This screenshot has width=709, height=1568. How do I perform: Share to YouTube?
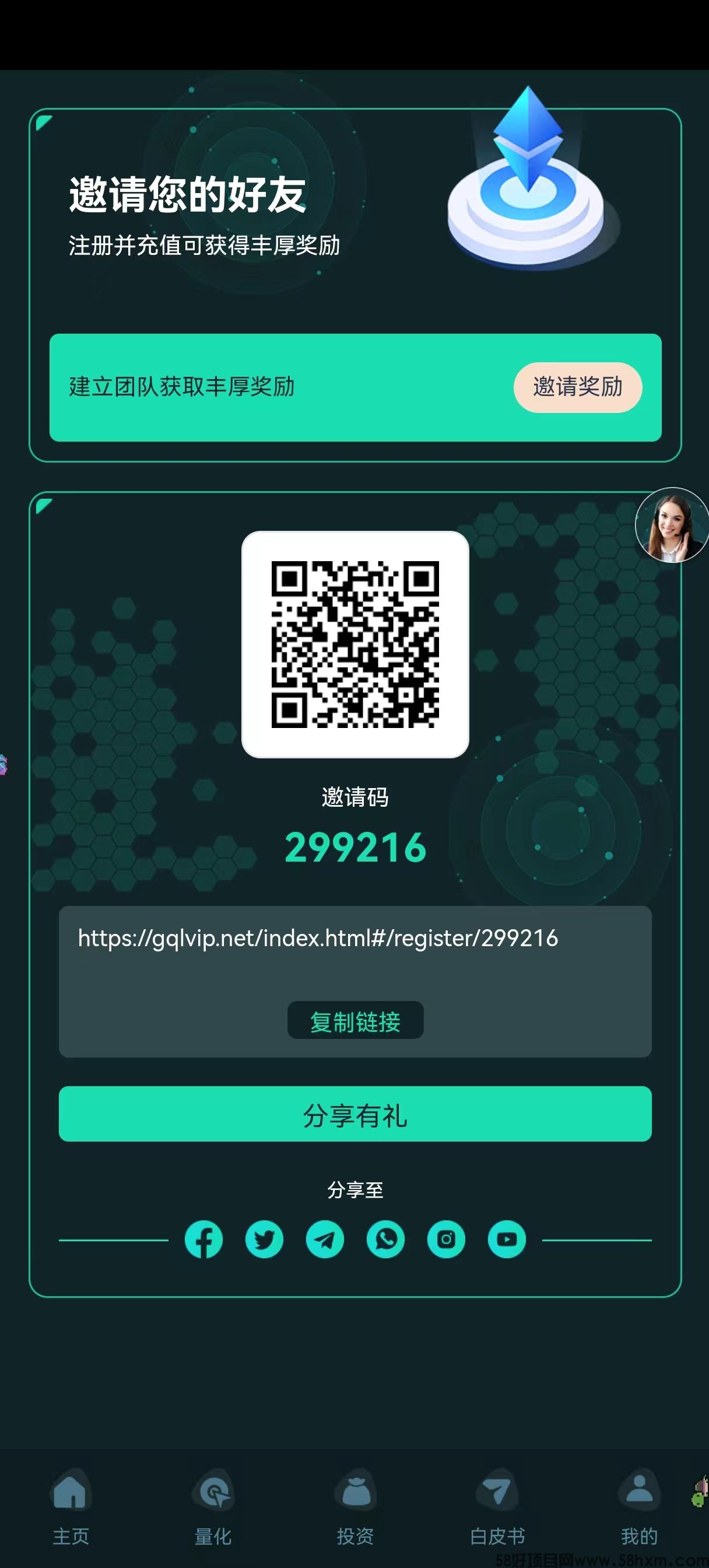point(507,1240)
